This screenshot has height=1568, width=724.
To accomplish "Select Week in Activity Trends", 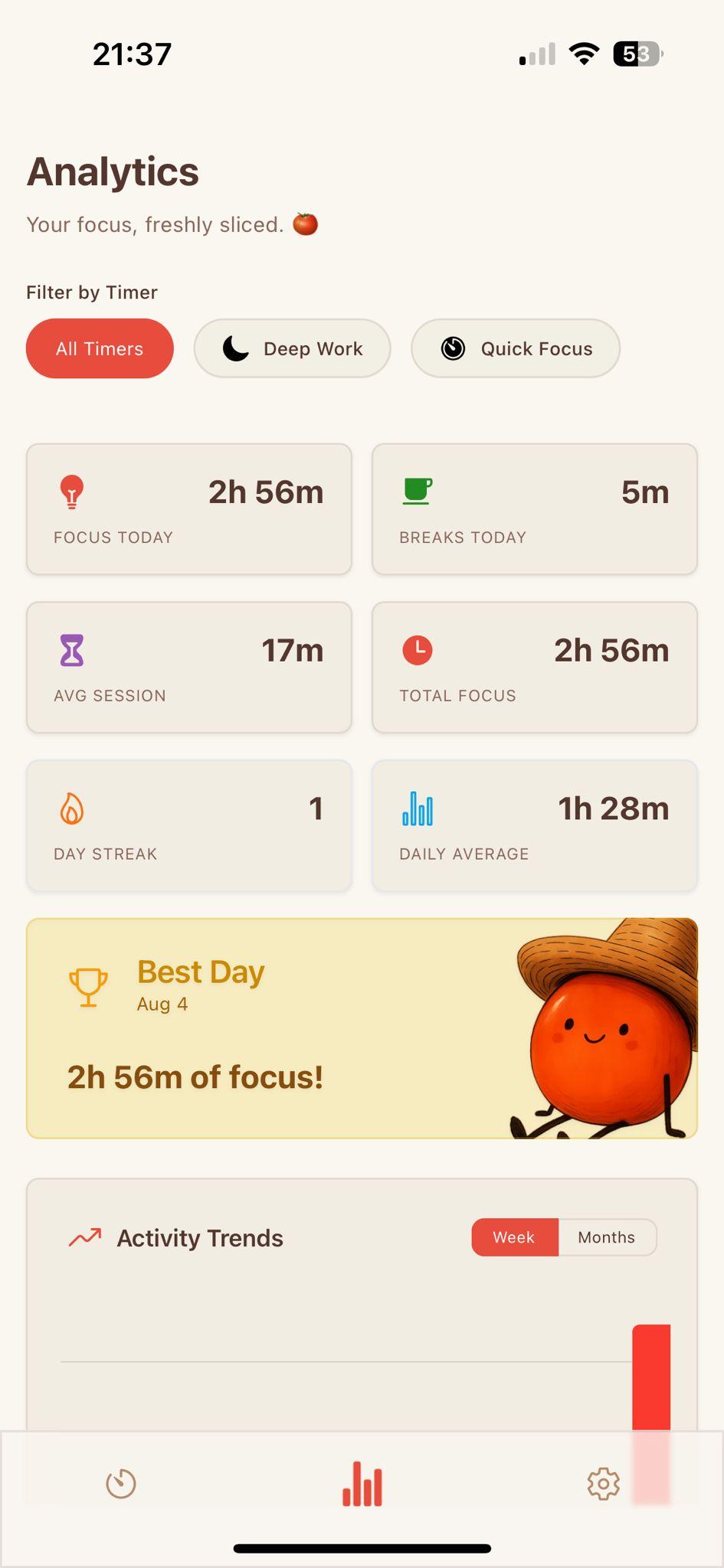I will (x=515, y=1236).
